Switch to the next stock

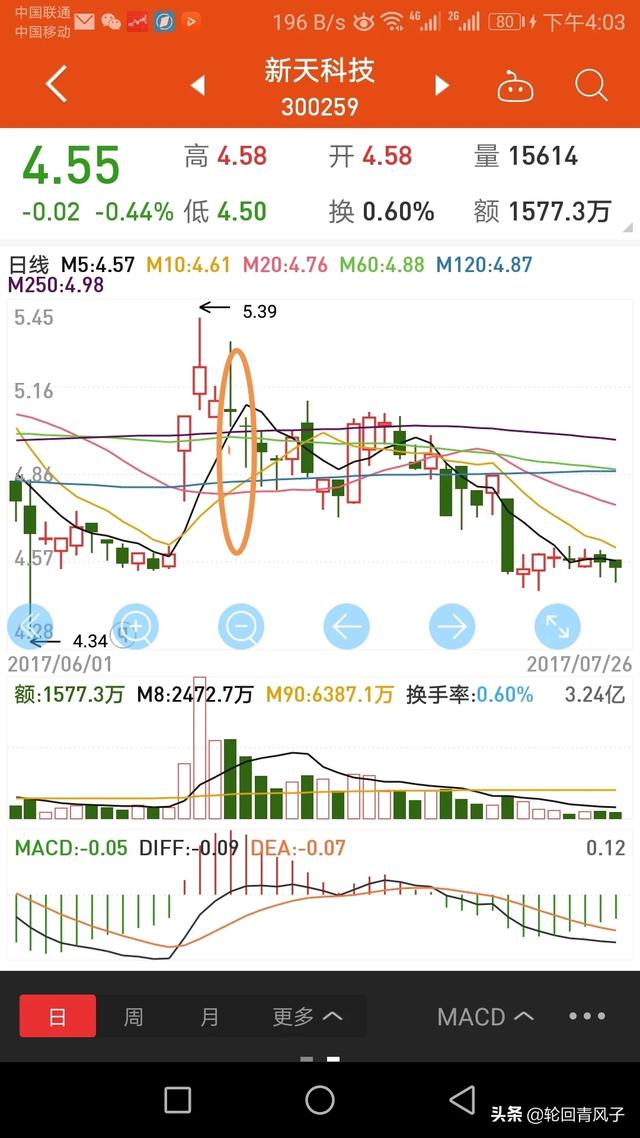click(x=442, y=86)
